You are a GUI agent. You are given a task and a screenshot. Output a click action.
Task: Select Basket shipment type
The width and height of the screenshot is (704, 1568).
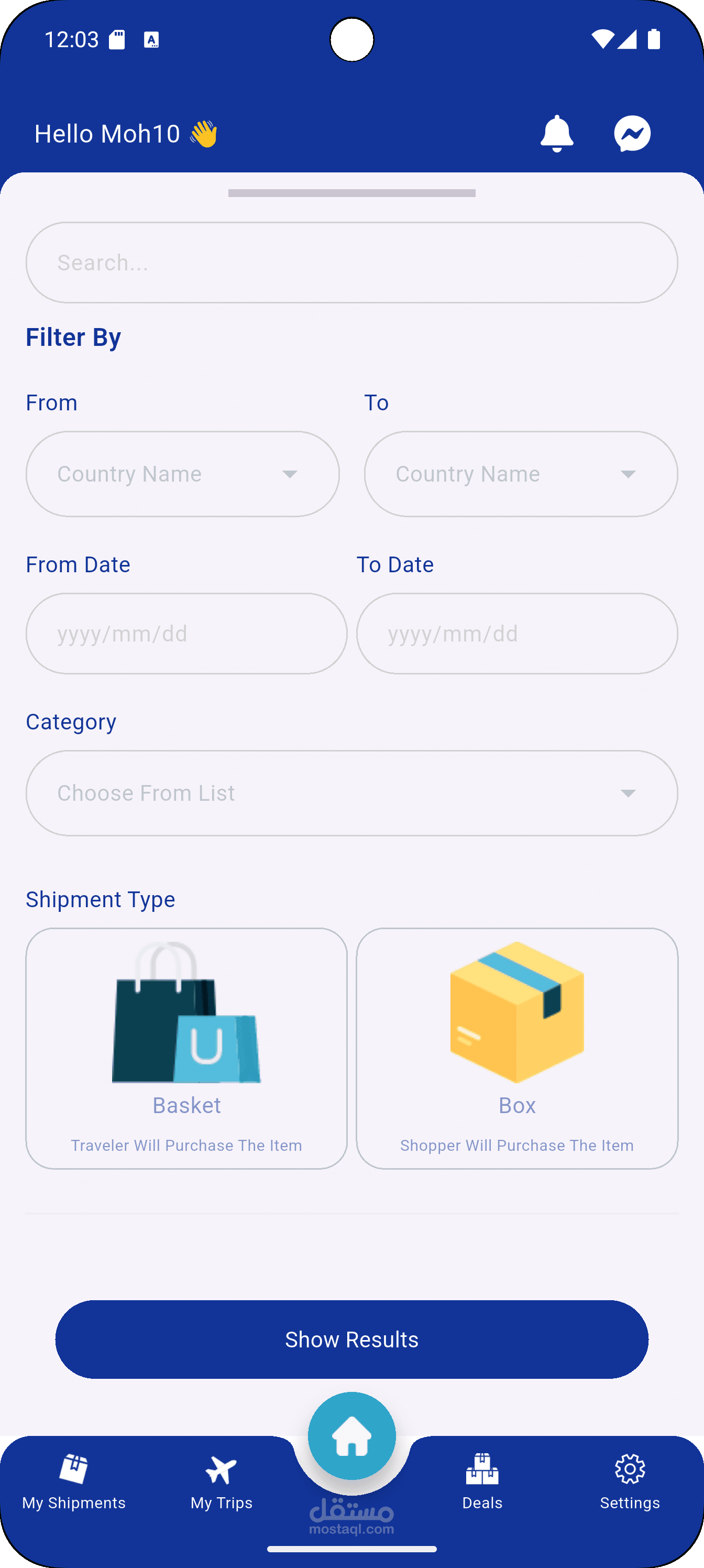click(x=186, y=1048)
